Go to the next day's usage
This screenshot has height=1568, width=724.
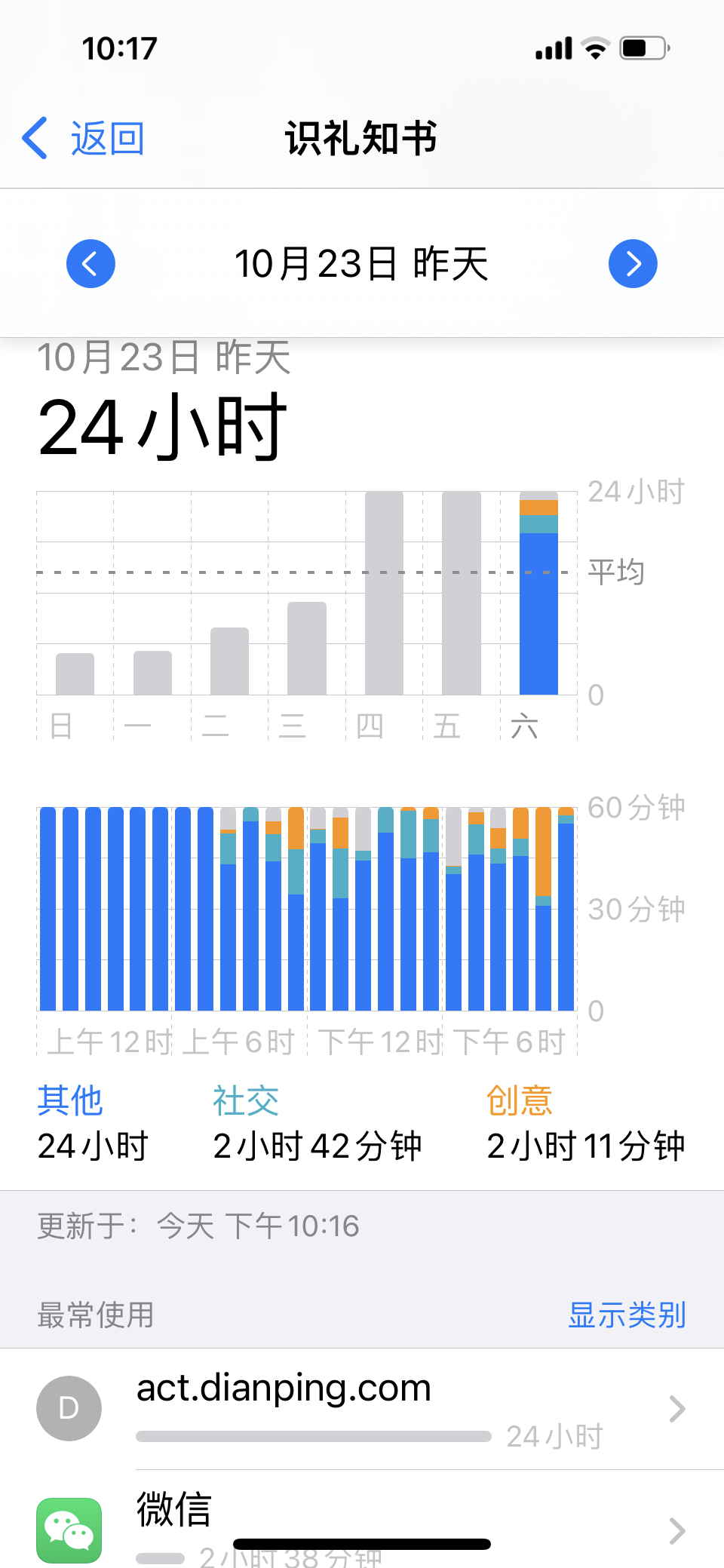click(633, 264)
